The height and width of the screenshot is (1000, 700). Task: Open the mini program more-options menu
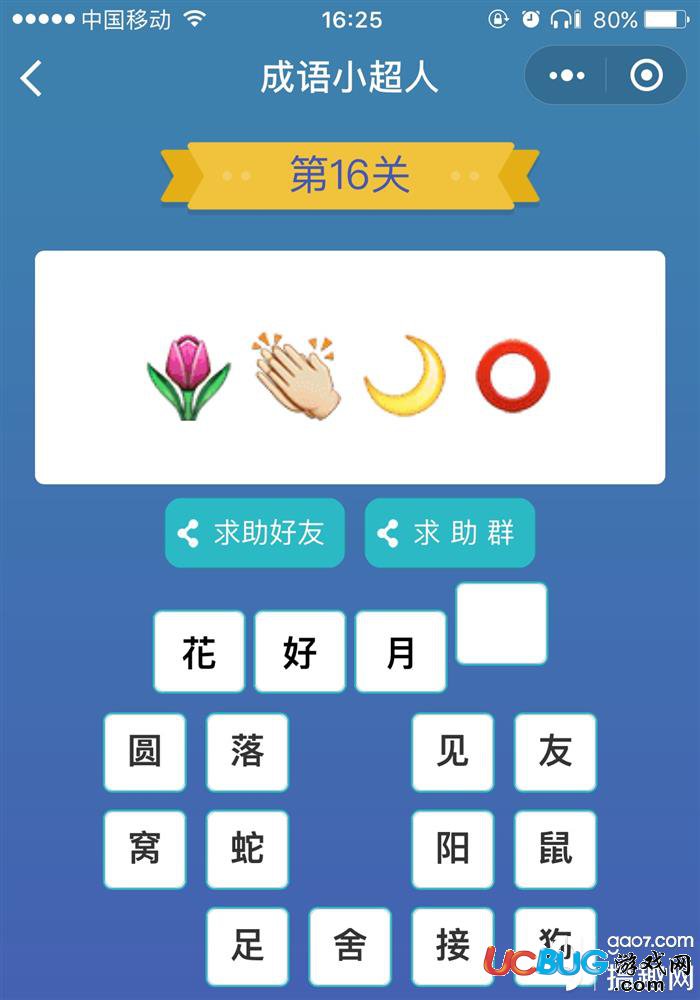[x=567, y=76]
